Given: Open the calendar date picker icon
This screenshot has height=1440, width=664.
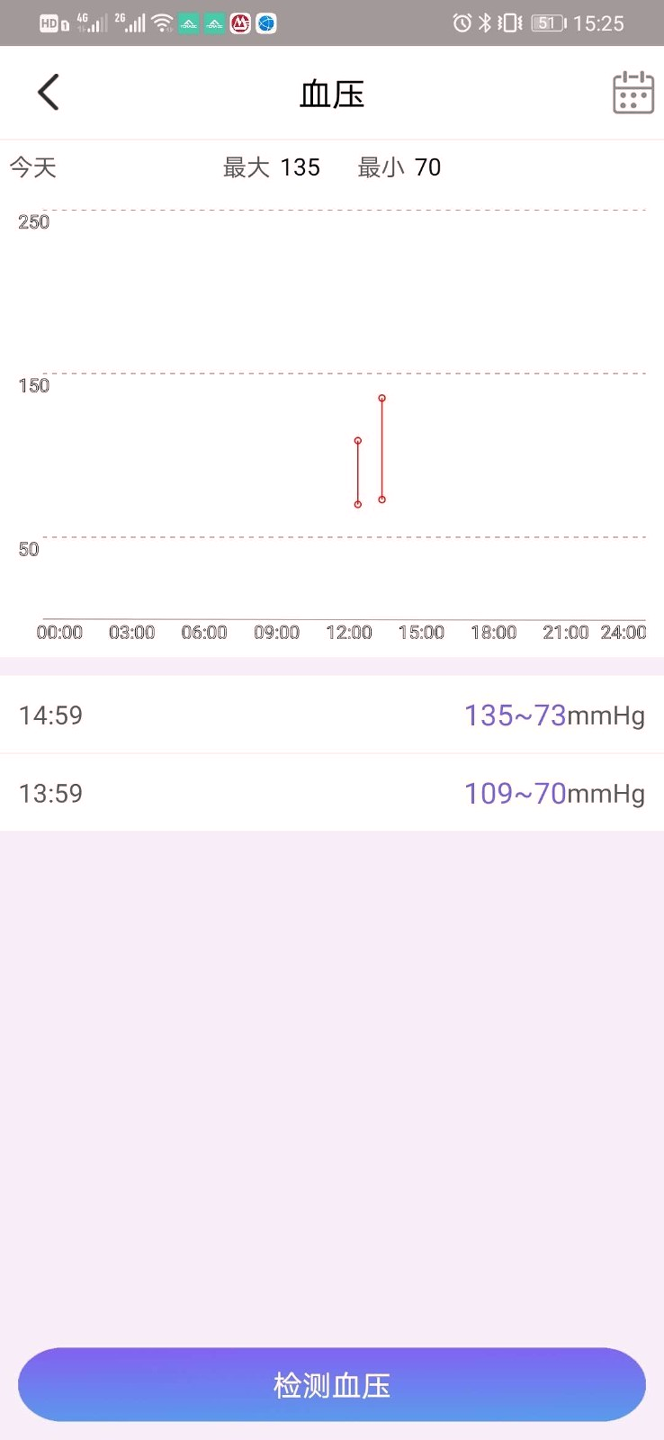Looking at the screenshot, I should tap(633, 93).
